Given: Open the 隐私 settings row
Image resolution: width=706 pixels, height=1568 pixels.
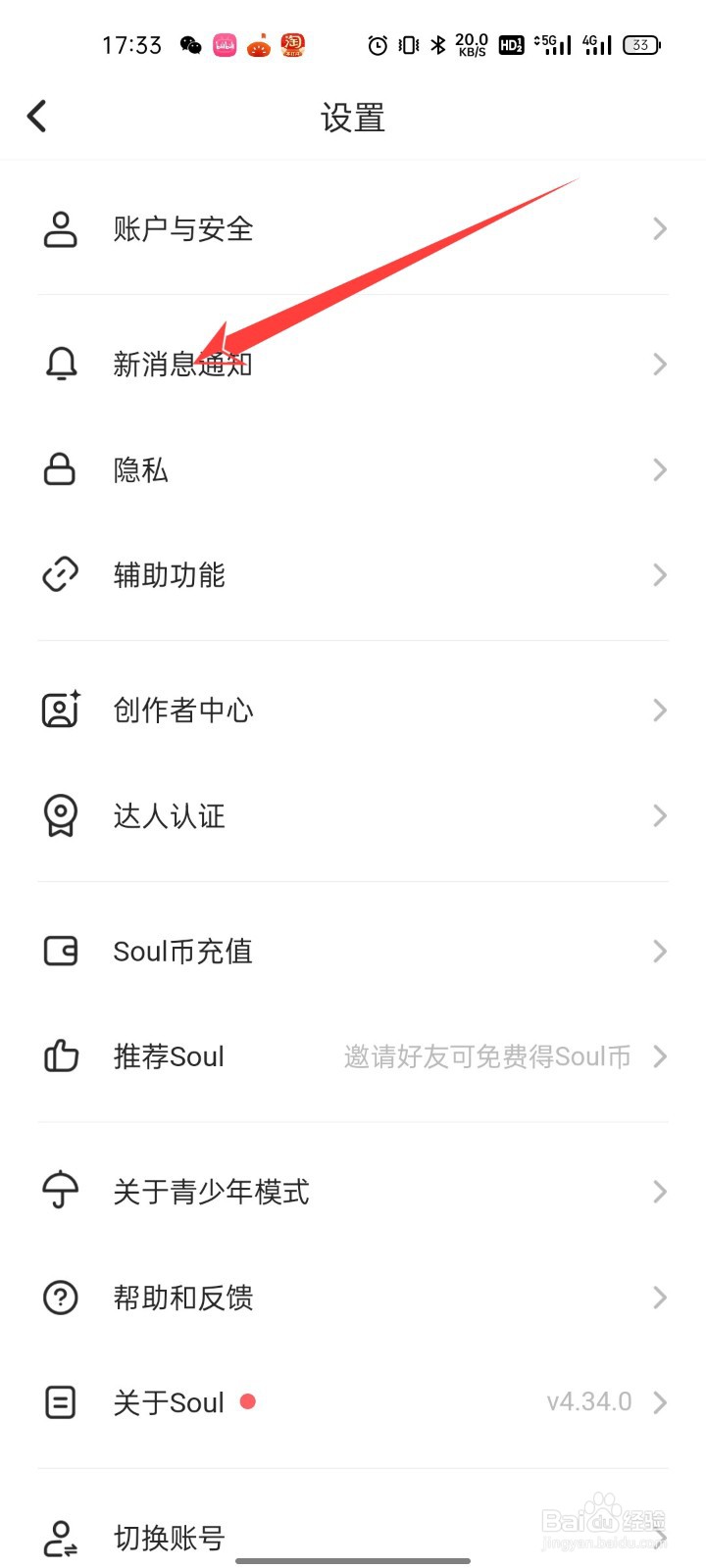Looking at the screenshot, I should tap(353, 470).
